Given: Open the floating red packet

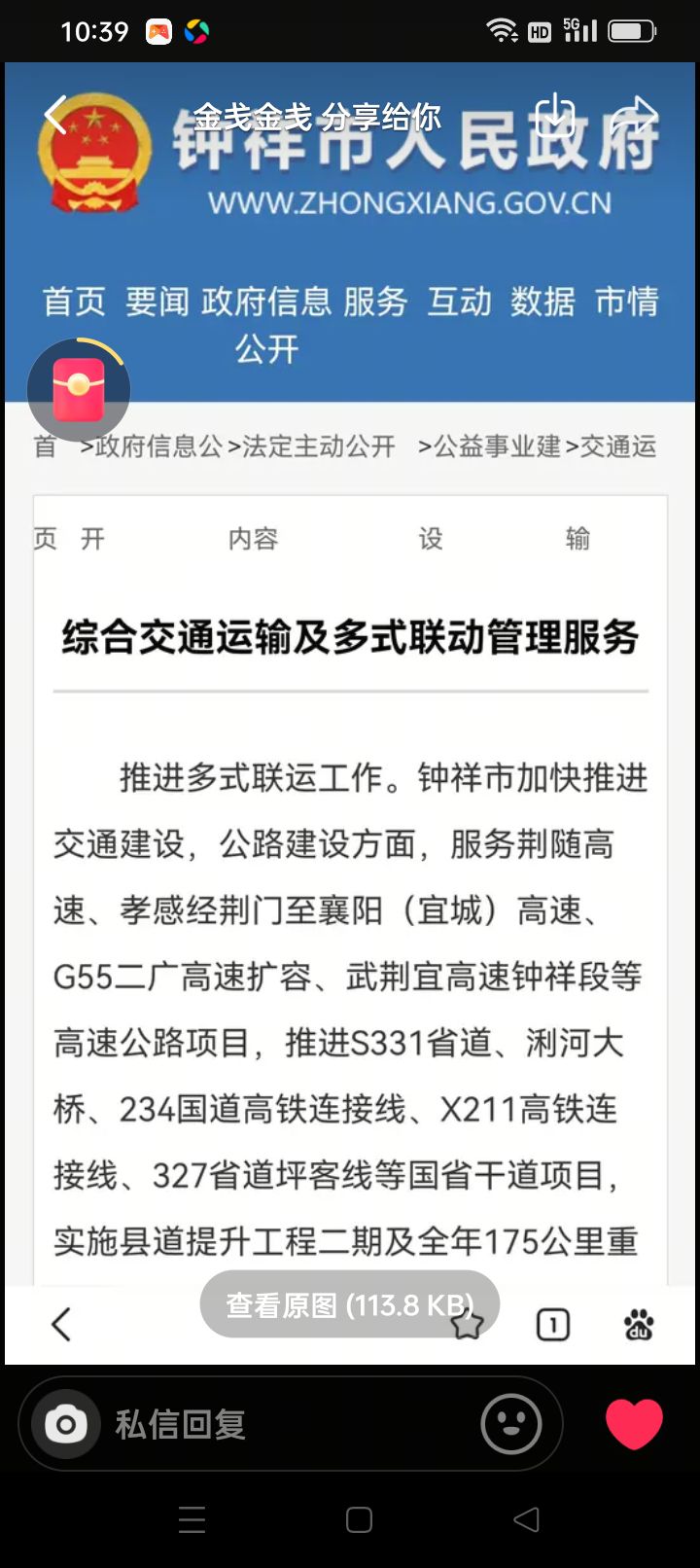Looking at the screenshot, I should pyautogui.click(x=79, y=389).
